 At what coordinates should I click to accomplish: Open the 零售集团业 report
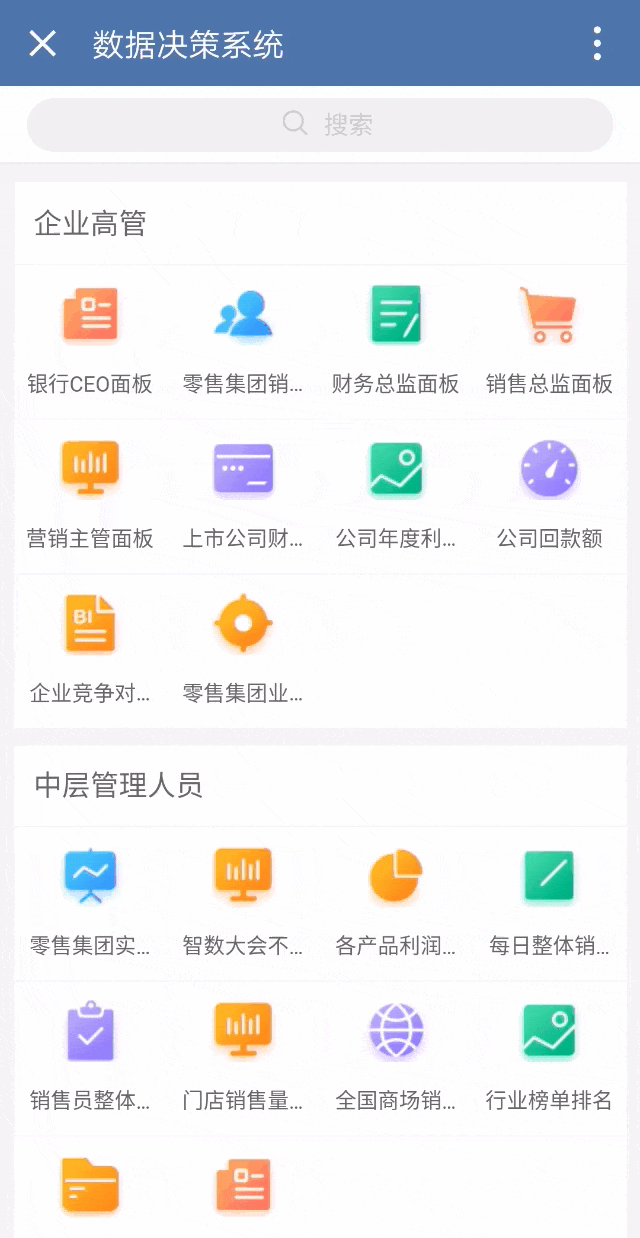tap(243, 650)
